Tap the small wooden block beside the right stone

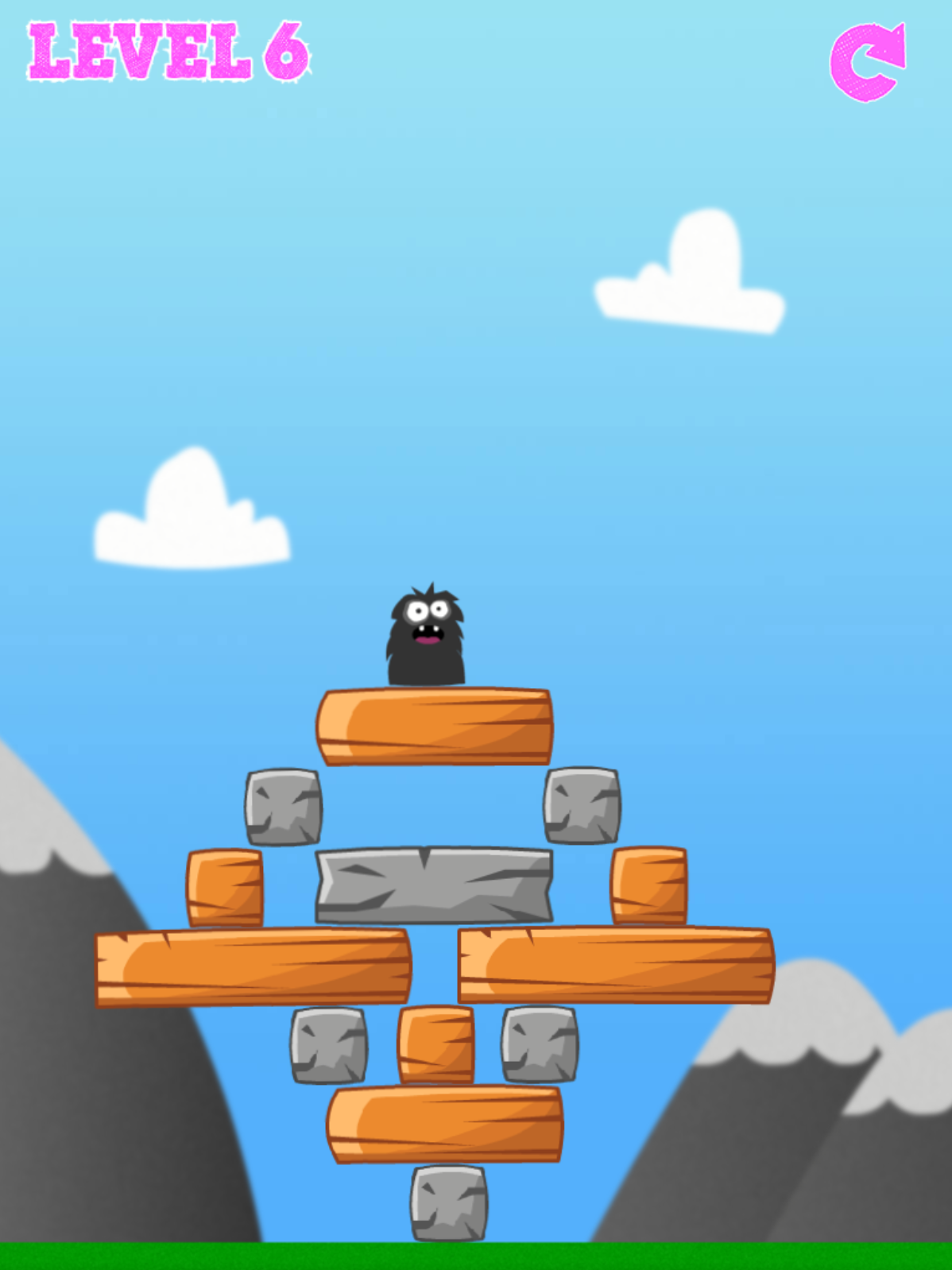click(x=648, y=885)
